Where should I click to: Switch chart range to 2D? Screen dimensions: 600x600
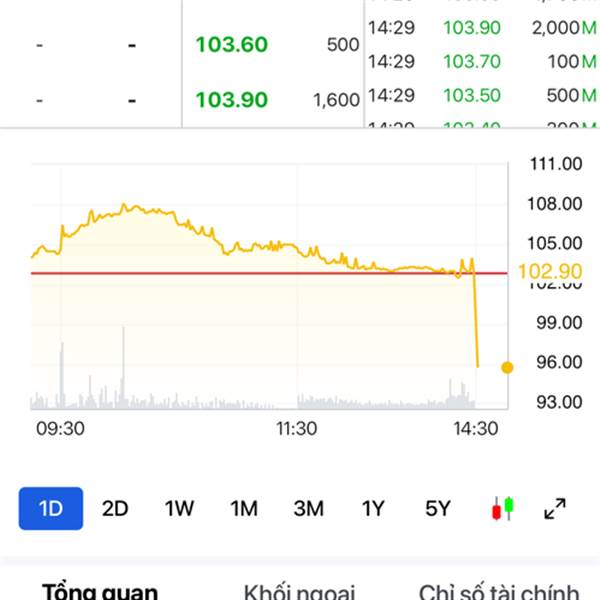[x=115, y=509]
